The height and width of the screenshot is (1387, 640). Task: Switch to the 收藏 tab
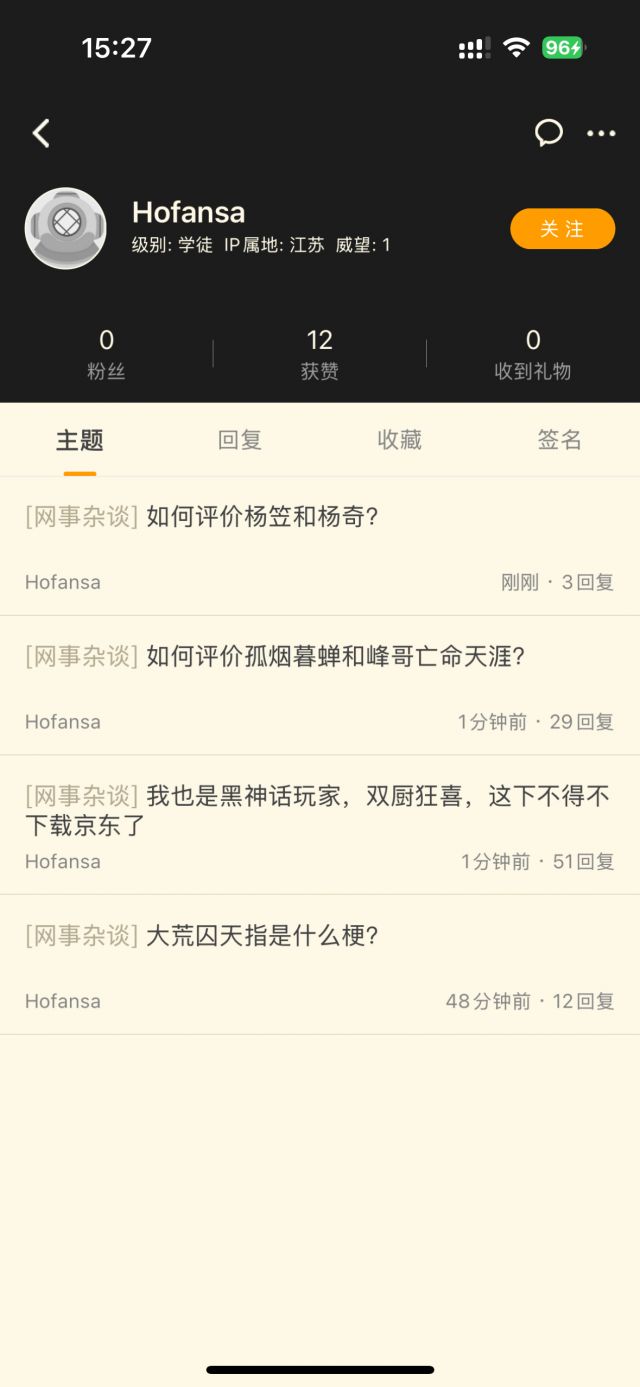[400, 440]
